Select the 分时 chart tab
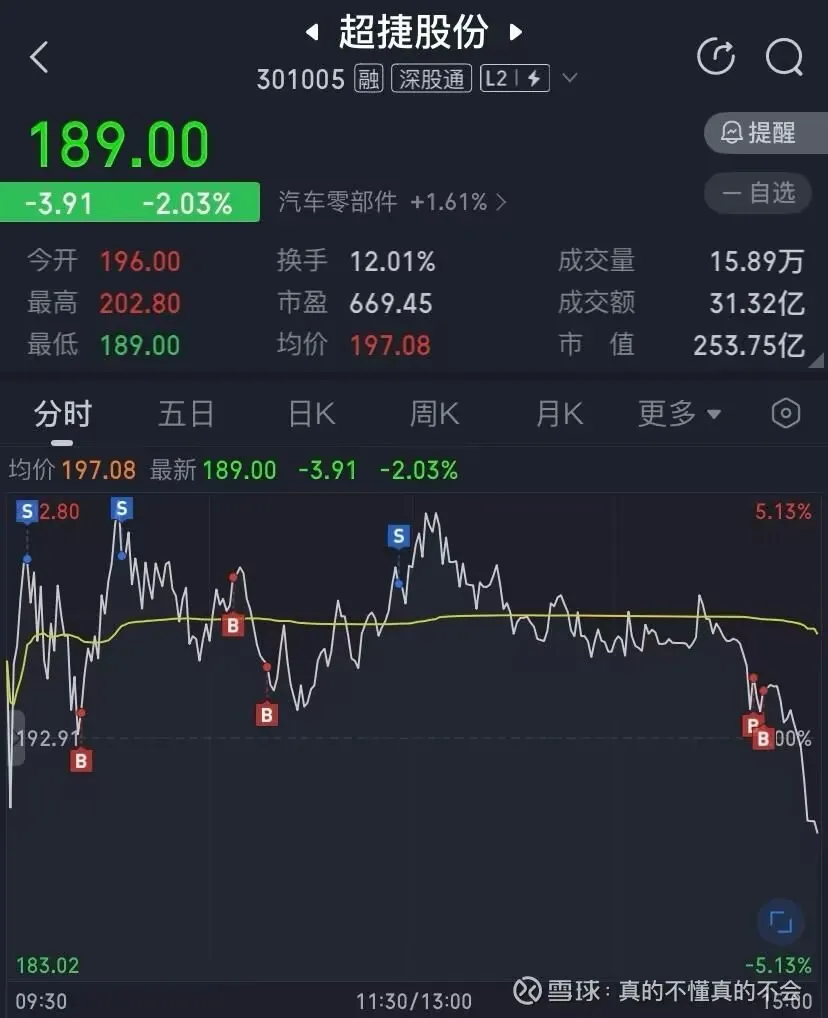828x1018 pixels. 62,413
